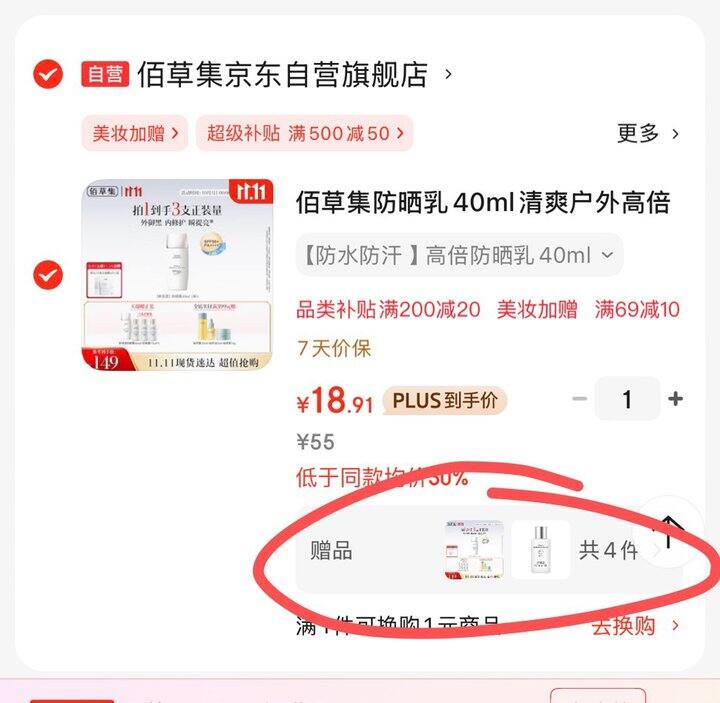Open the 佰草集京东自营旗舰店 store page
This screenshot has width=720, height=703.
(282, 74)
